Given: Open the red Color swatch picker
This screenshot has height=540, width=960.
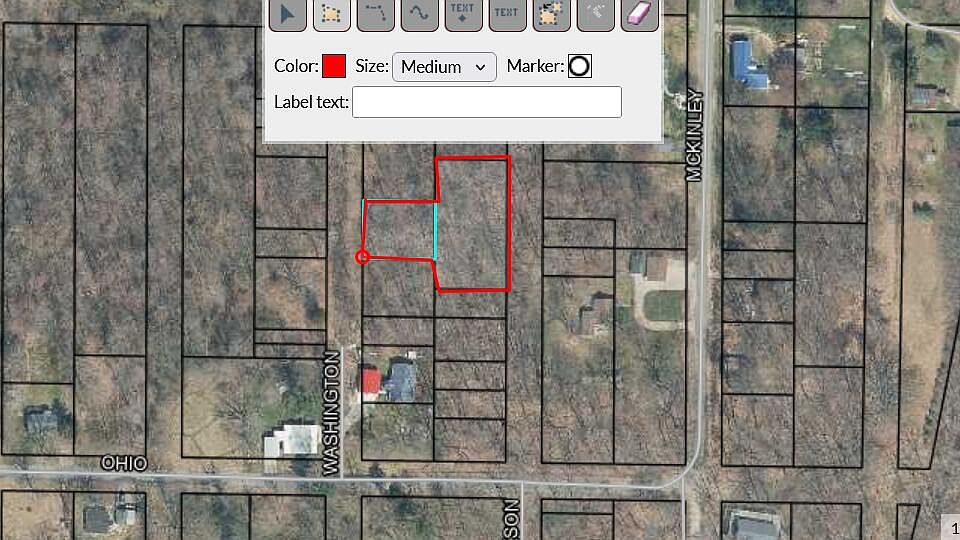Looking at the screenshot, I should pyautogui.click(x=334, y=67).
